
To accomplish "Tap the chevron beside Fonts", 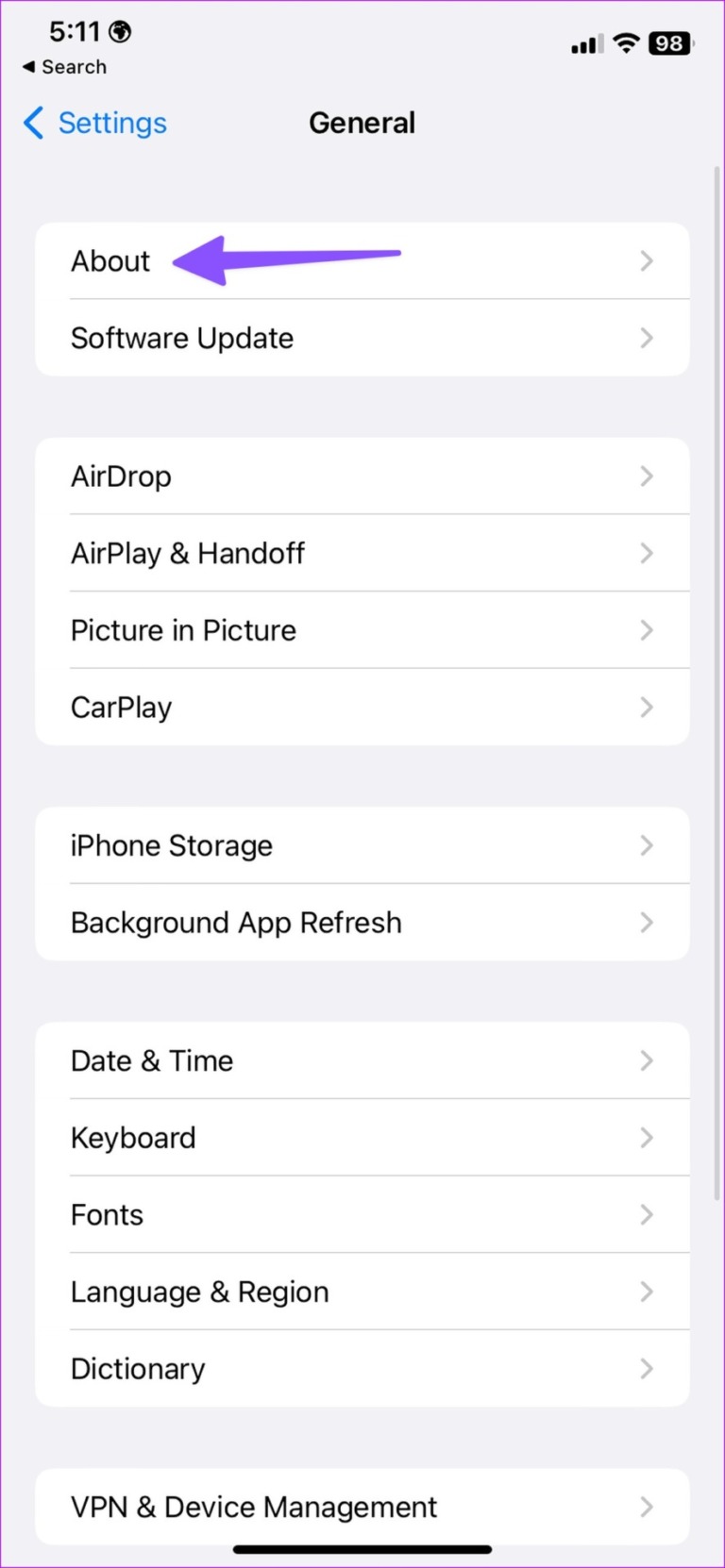I will click(647, 1215).
